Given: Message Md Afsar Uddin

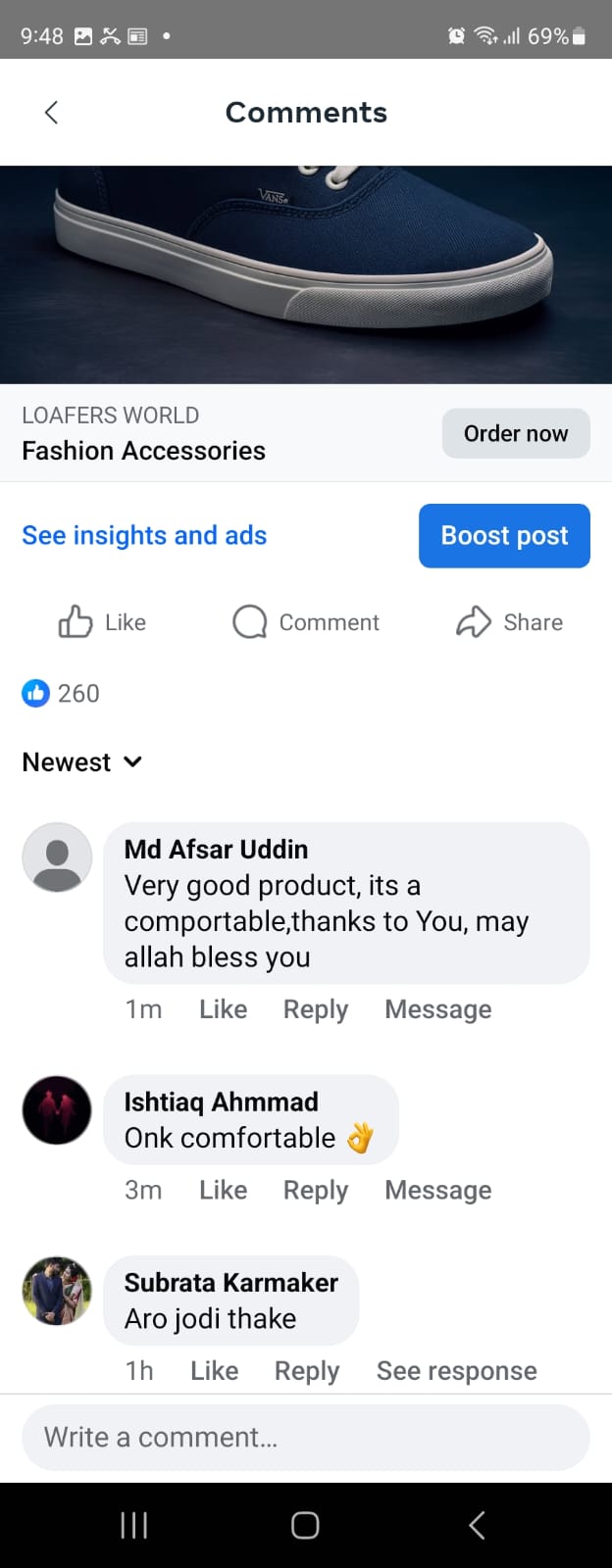Looking at the screenshot, I should 437,1009.
